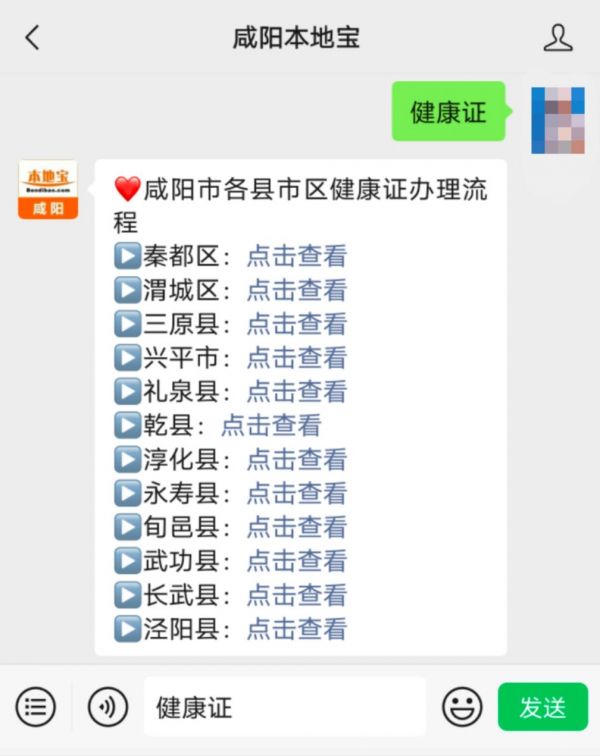Switch to voice input

[x=108, y=707]
